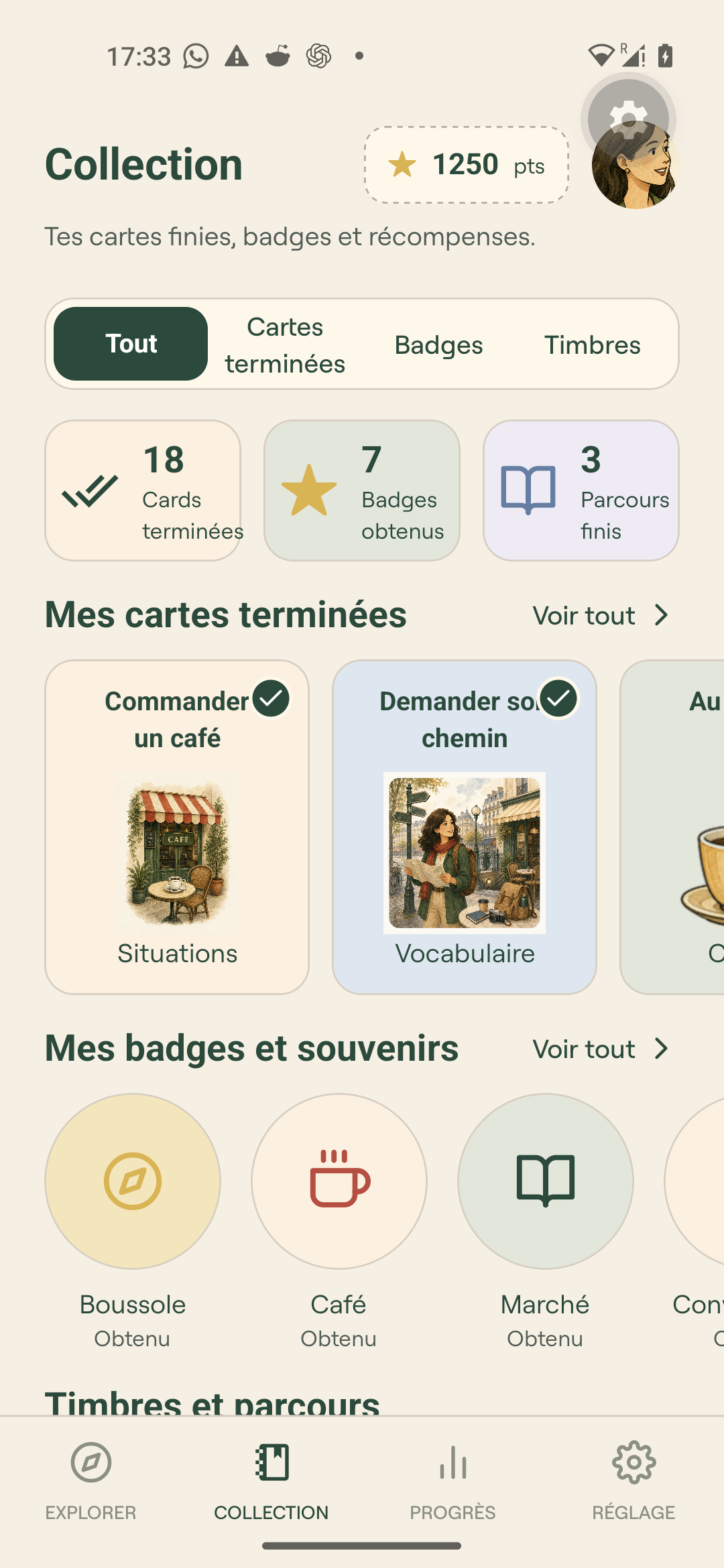Open the Demander son chemin card
The height and width of the screenshot is (1568, 724).
point(465,827)
